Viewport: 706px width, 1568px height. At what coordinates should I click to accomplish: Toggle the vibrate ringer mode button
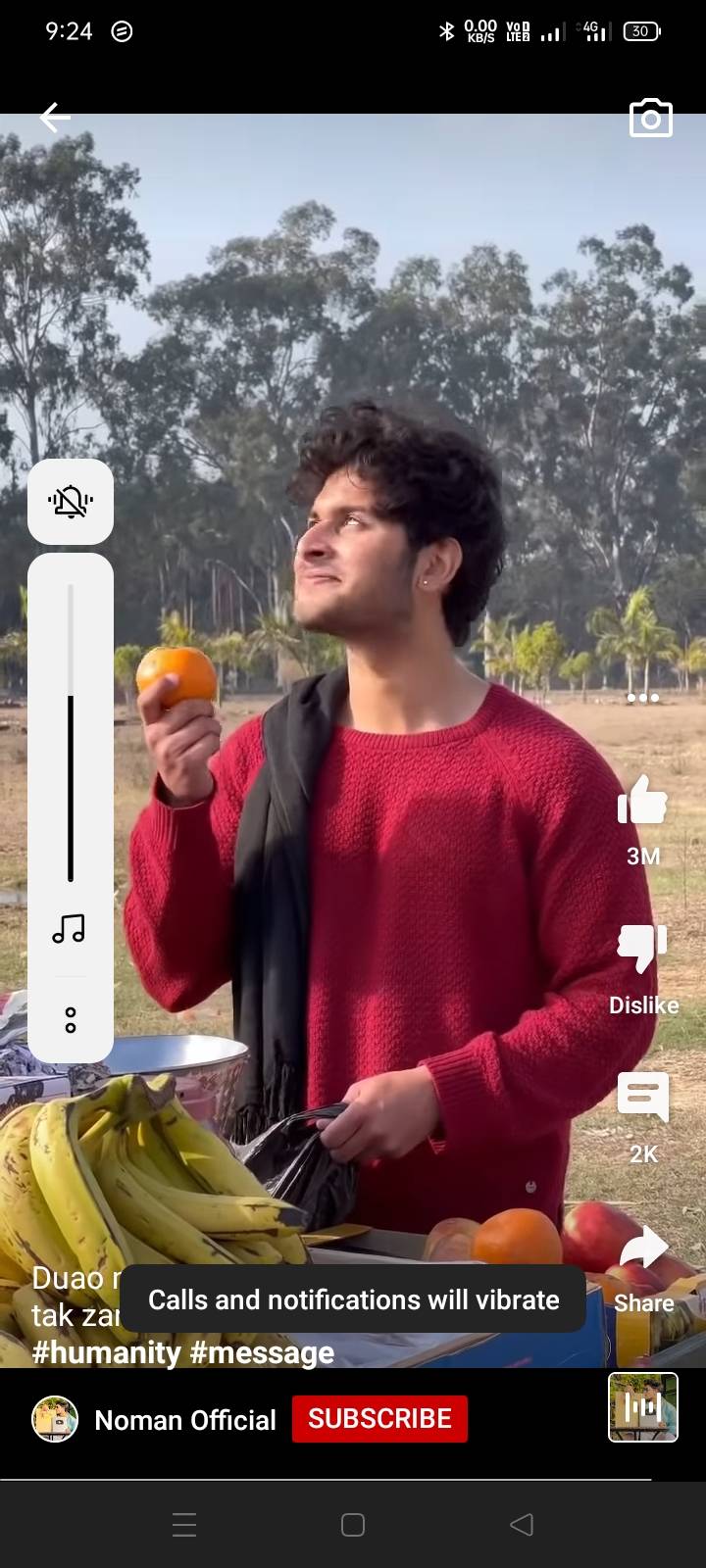click(x=71, y=502)
